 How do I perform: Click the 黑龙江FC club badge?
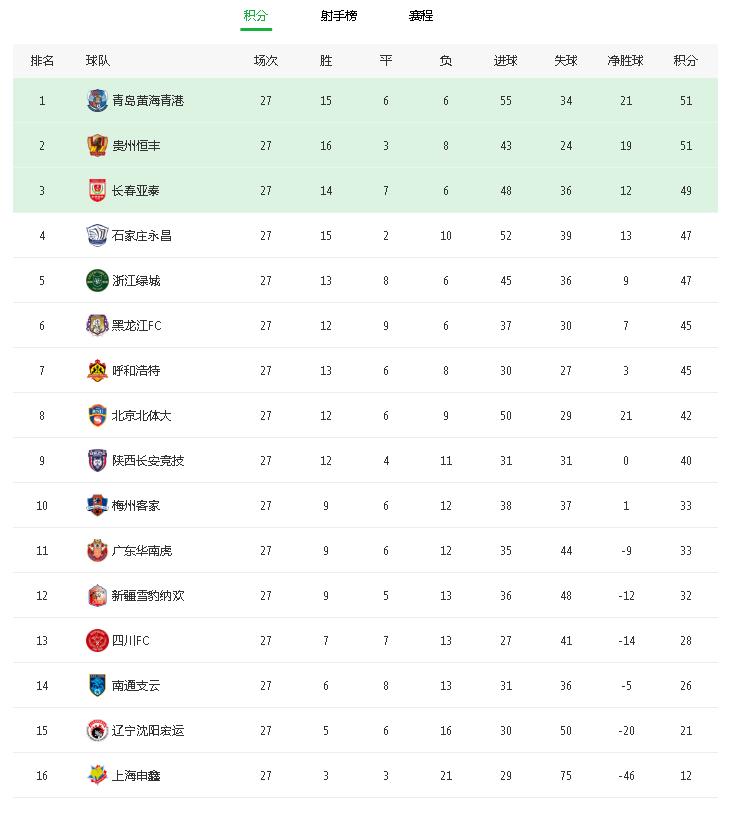click(95, 325)
